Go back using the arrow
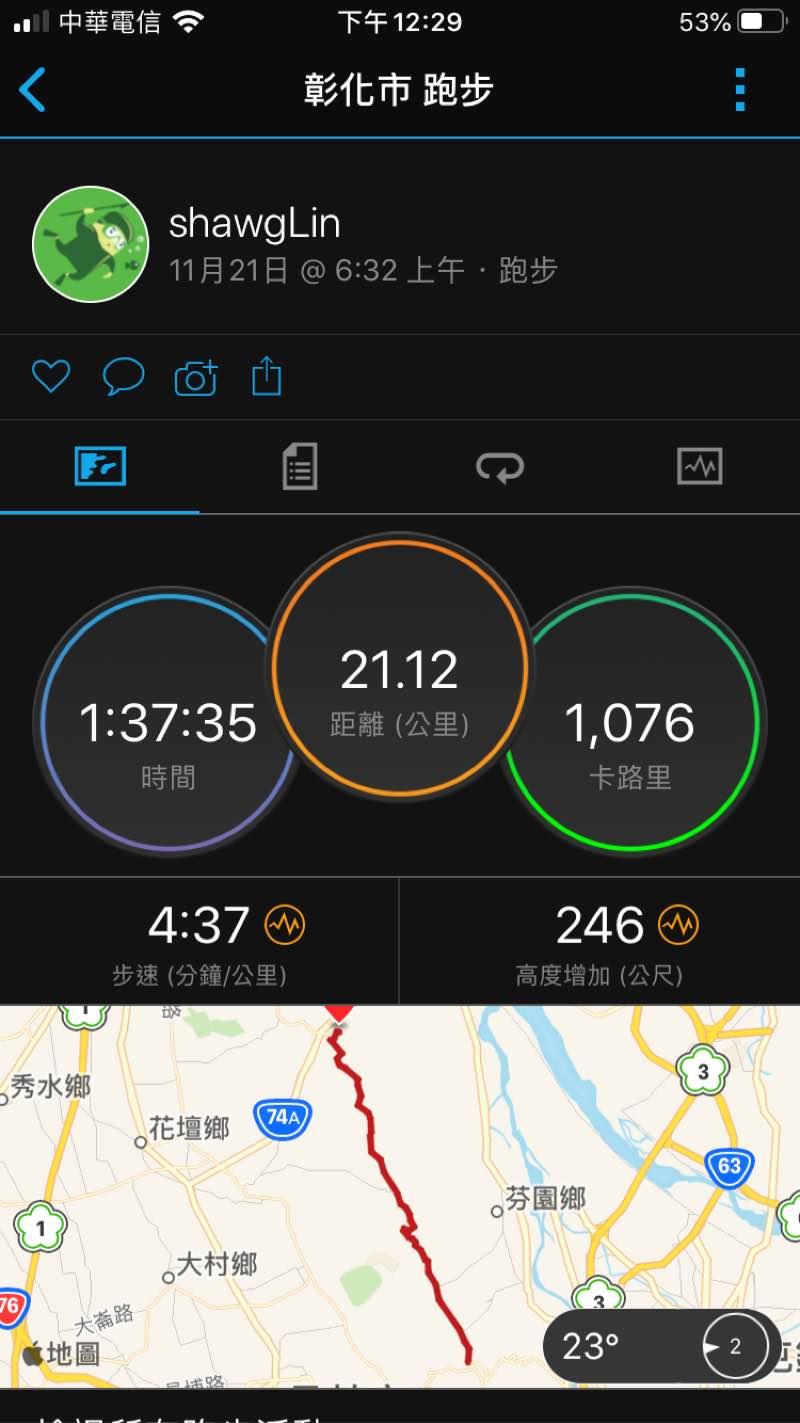Image resolution: width=800 pixels, height=1423 pixels. pos(33,90)
